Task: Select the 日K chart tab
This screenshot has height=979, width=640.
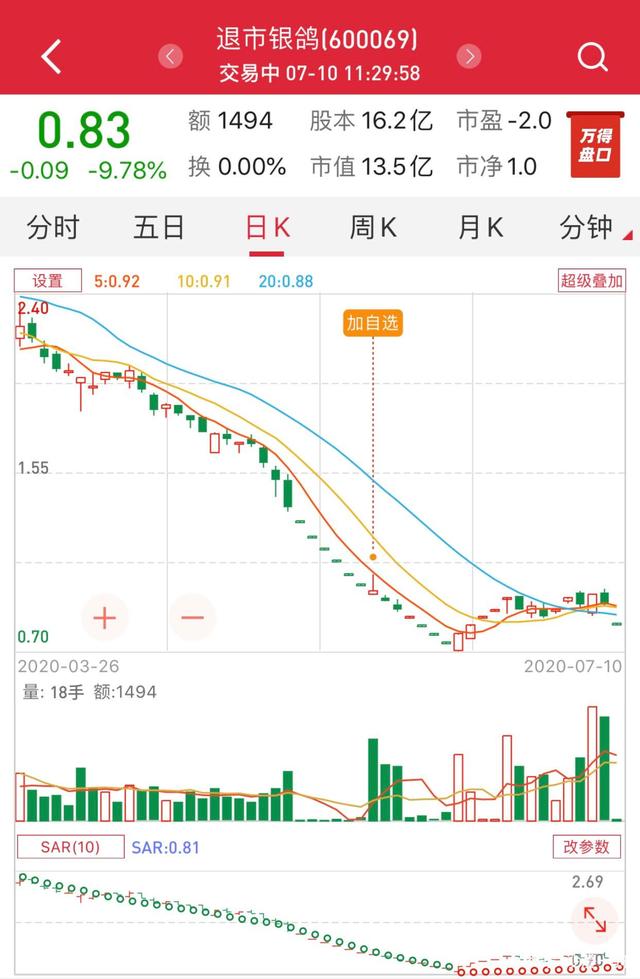Action: point(267,228)
